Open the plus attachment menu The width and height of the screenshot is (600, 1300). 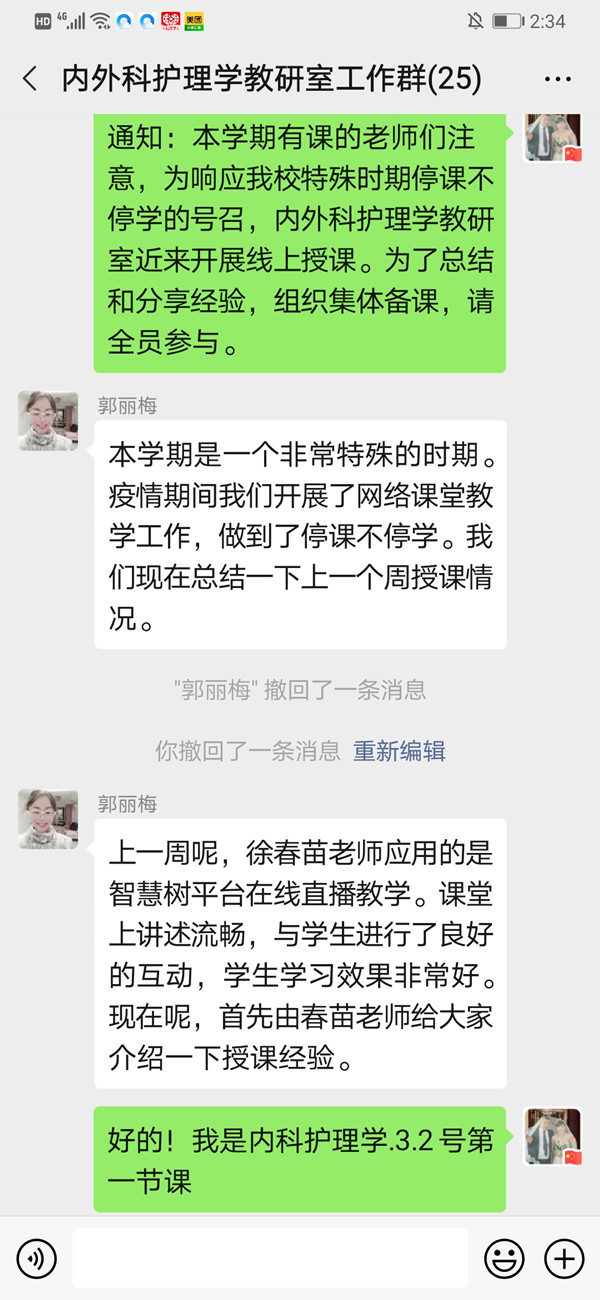(564, 1258)
